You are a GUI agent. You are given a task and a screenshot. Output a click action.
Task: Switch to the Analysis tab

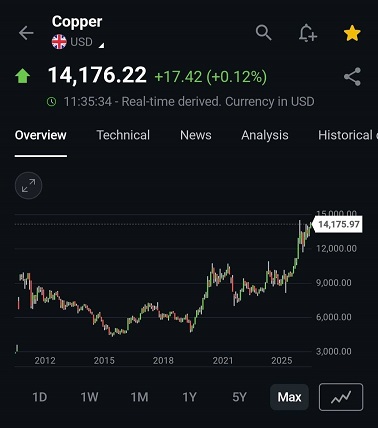265,135
